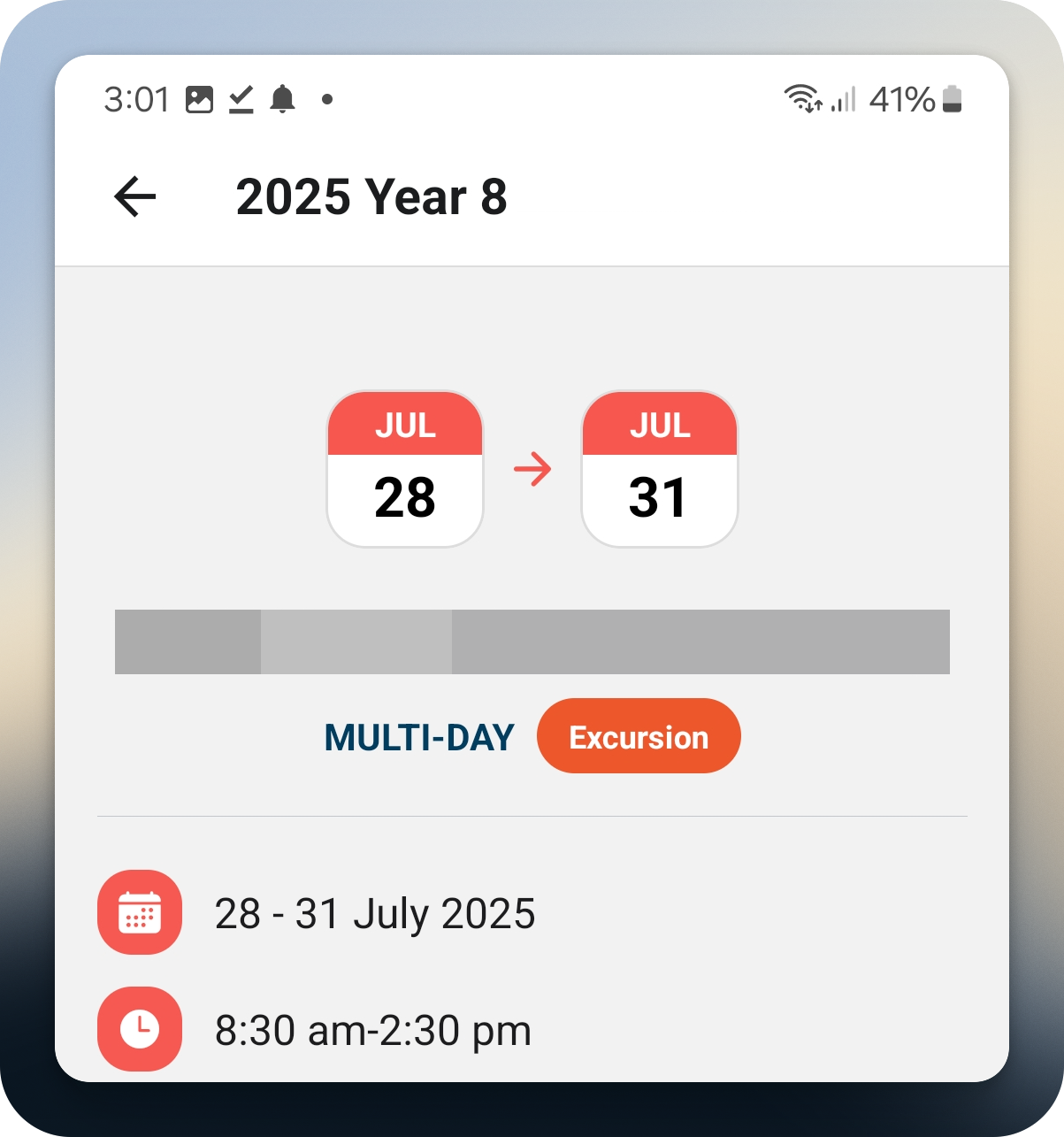Tap the cellular signal bars indicator

click(x=841, y=100)
